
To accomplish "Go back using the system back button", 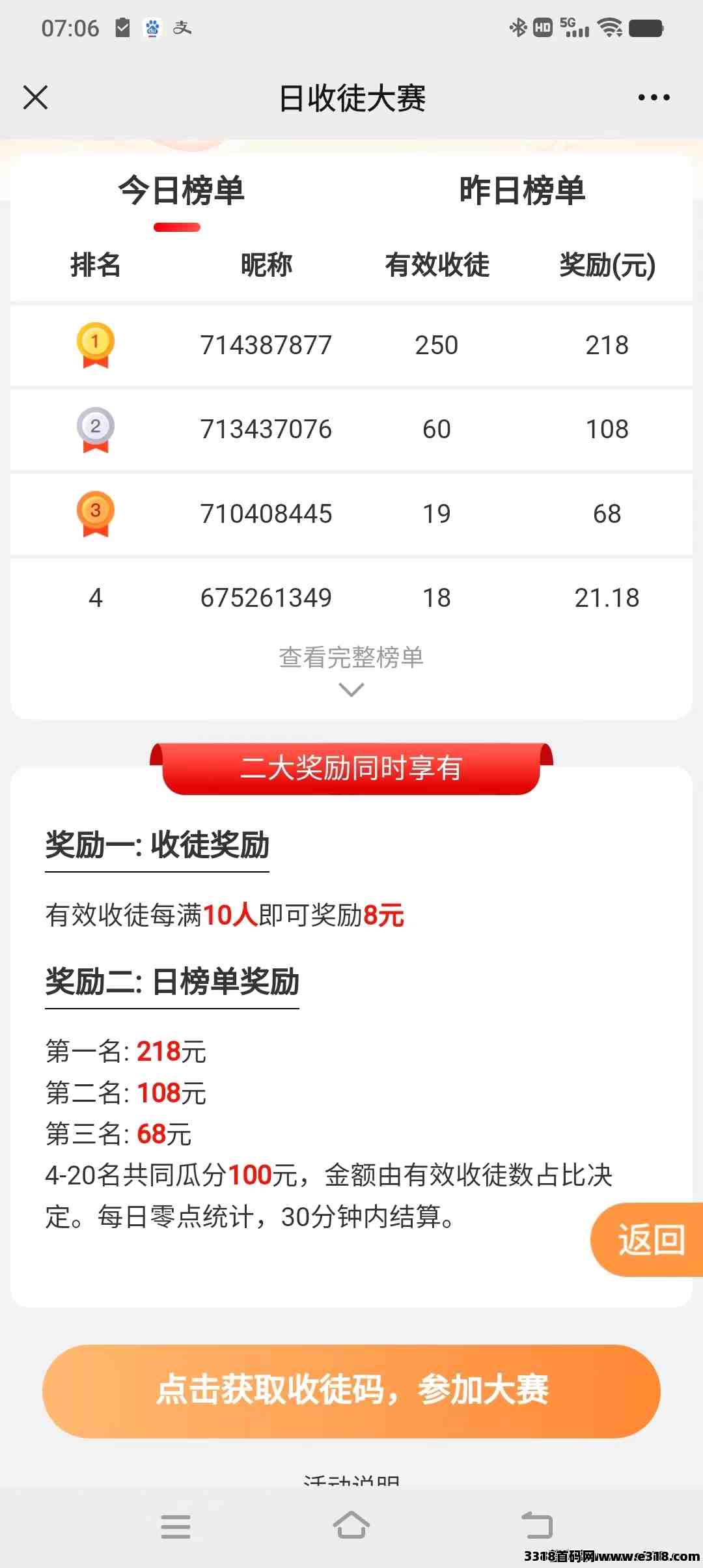I will [x=537, y=1526].
